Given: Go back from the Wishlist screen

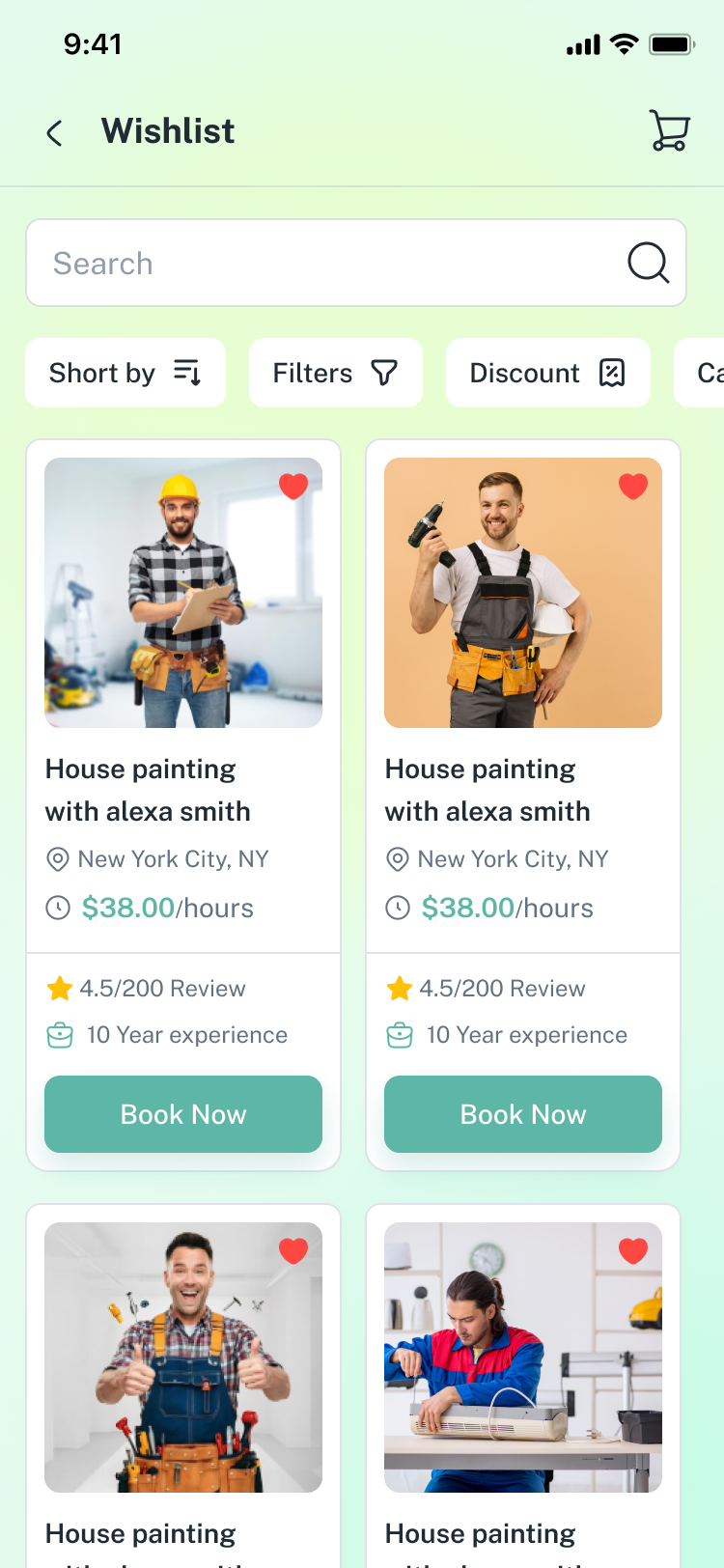Looking at the screenshot, I should [x=55, y=132].
